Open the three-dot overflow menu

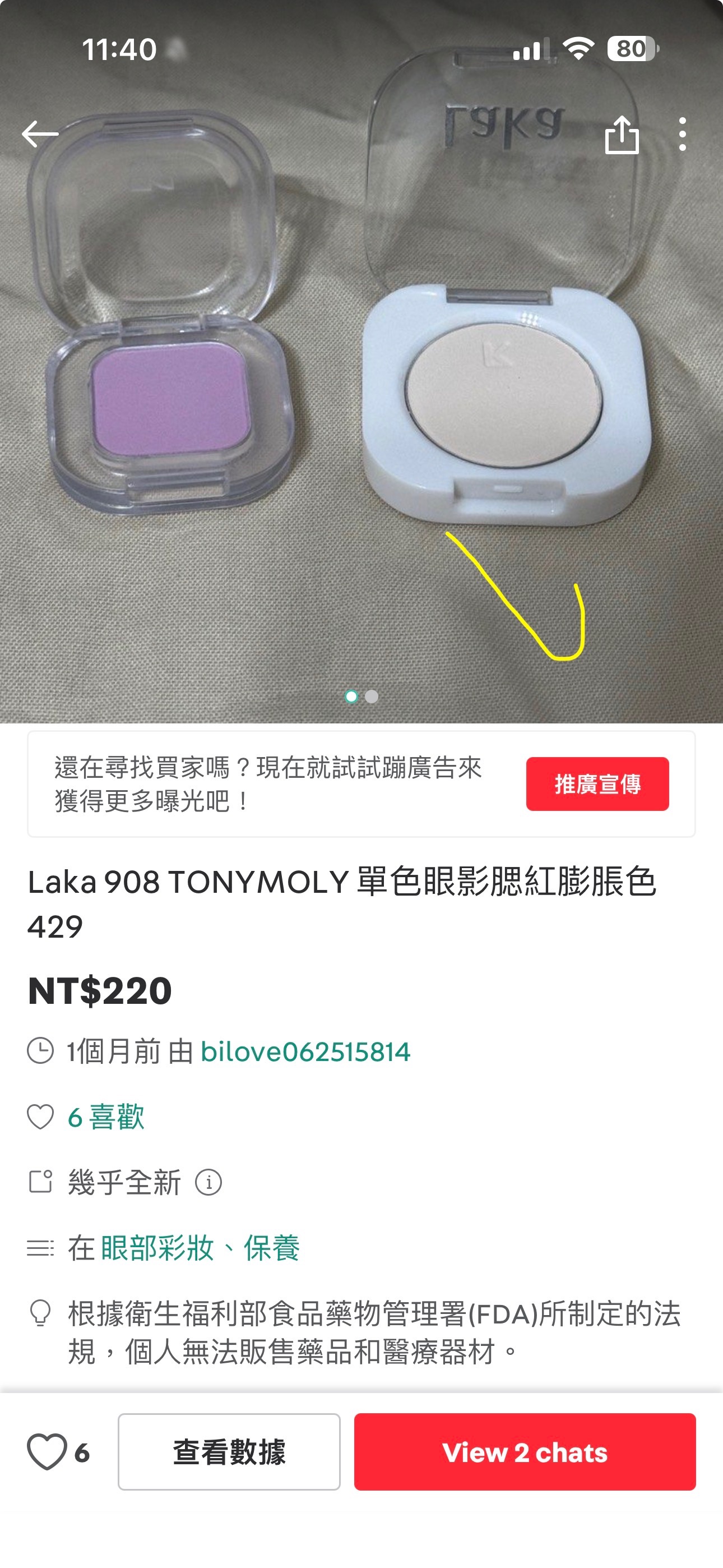pos(682,134)
